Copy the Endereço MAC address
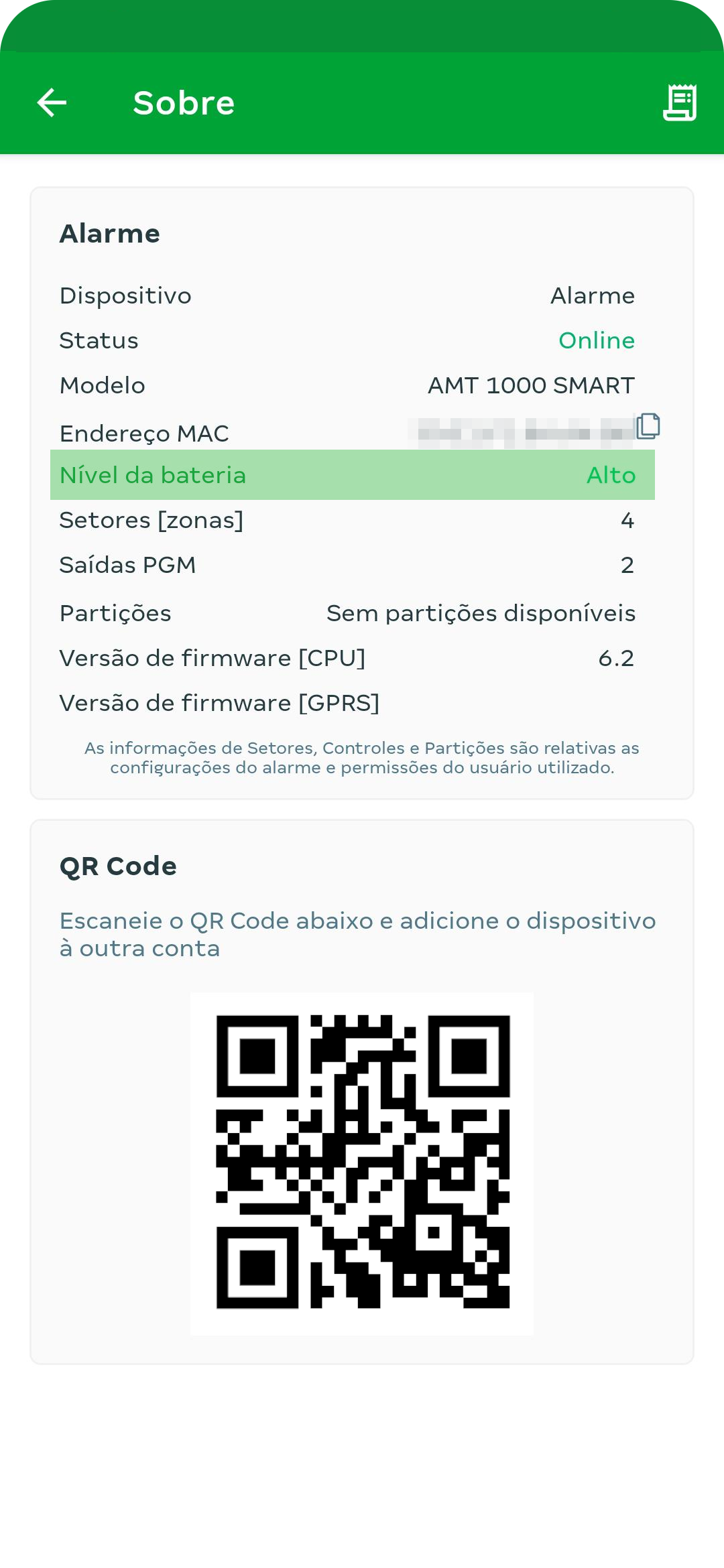The width and height of the screenshot is (724, 1568). click(648, 426)
